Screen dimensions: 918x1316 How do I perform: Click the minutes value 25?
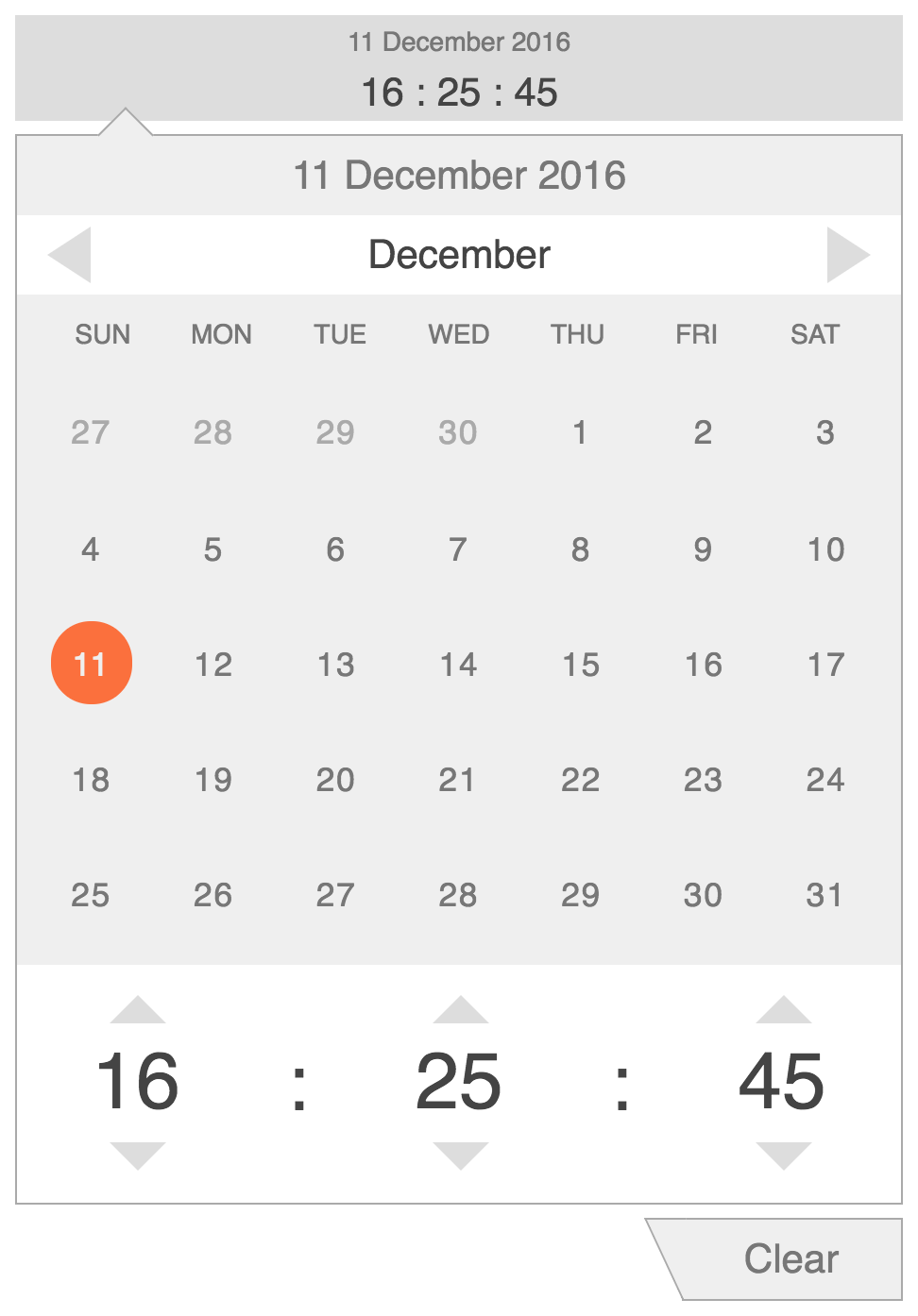[460, 1083]
